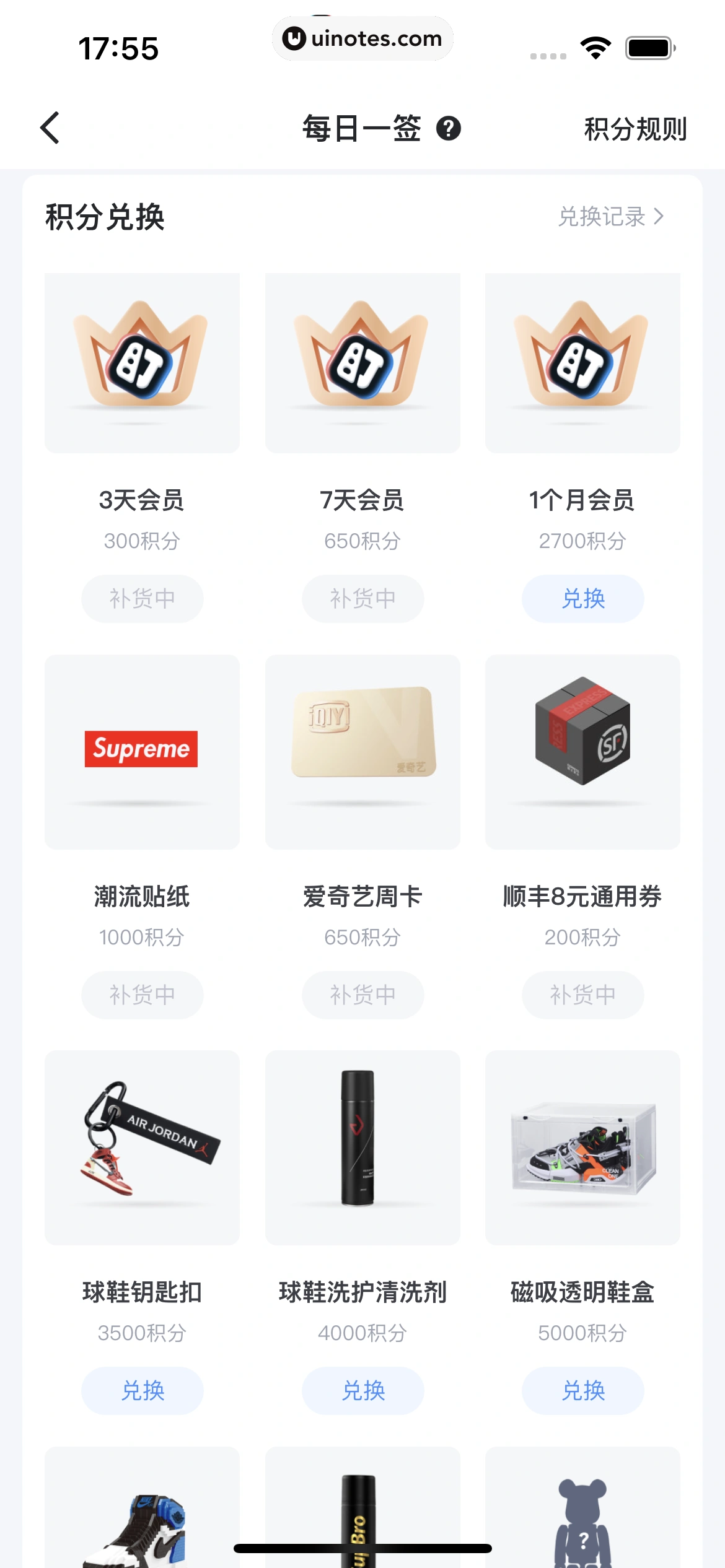View 兑换记录 redemption history

tap(610, 217)
